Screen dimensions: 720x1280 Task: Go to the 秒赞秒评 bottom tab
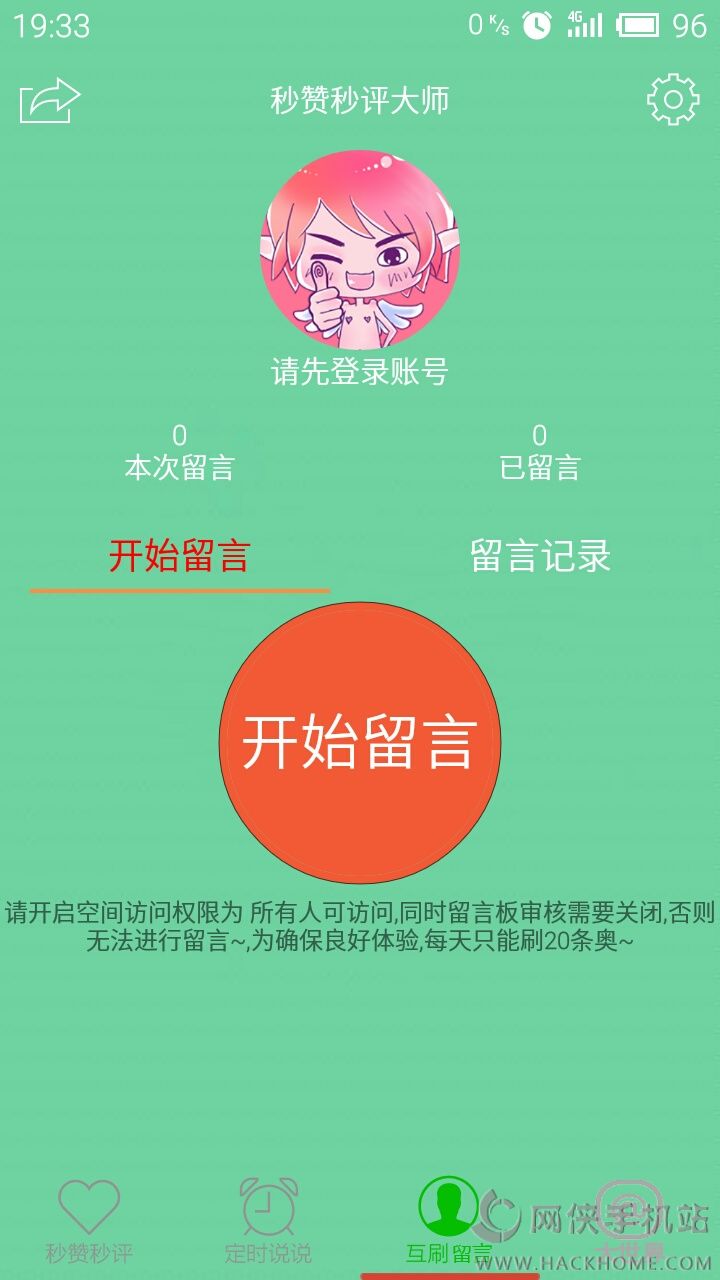pos(89,1220)
